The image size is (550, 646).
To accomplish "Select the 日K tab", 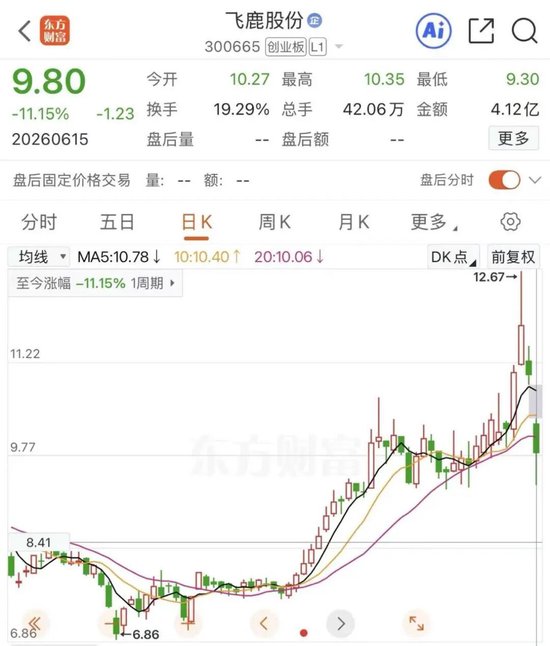I will tap(197, 223).
